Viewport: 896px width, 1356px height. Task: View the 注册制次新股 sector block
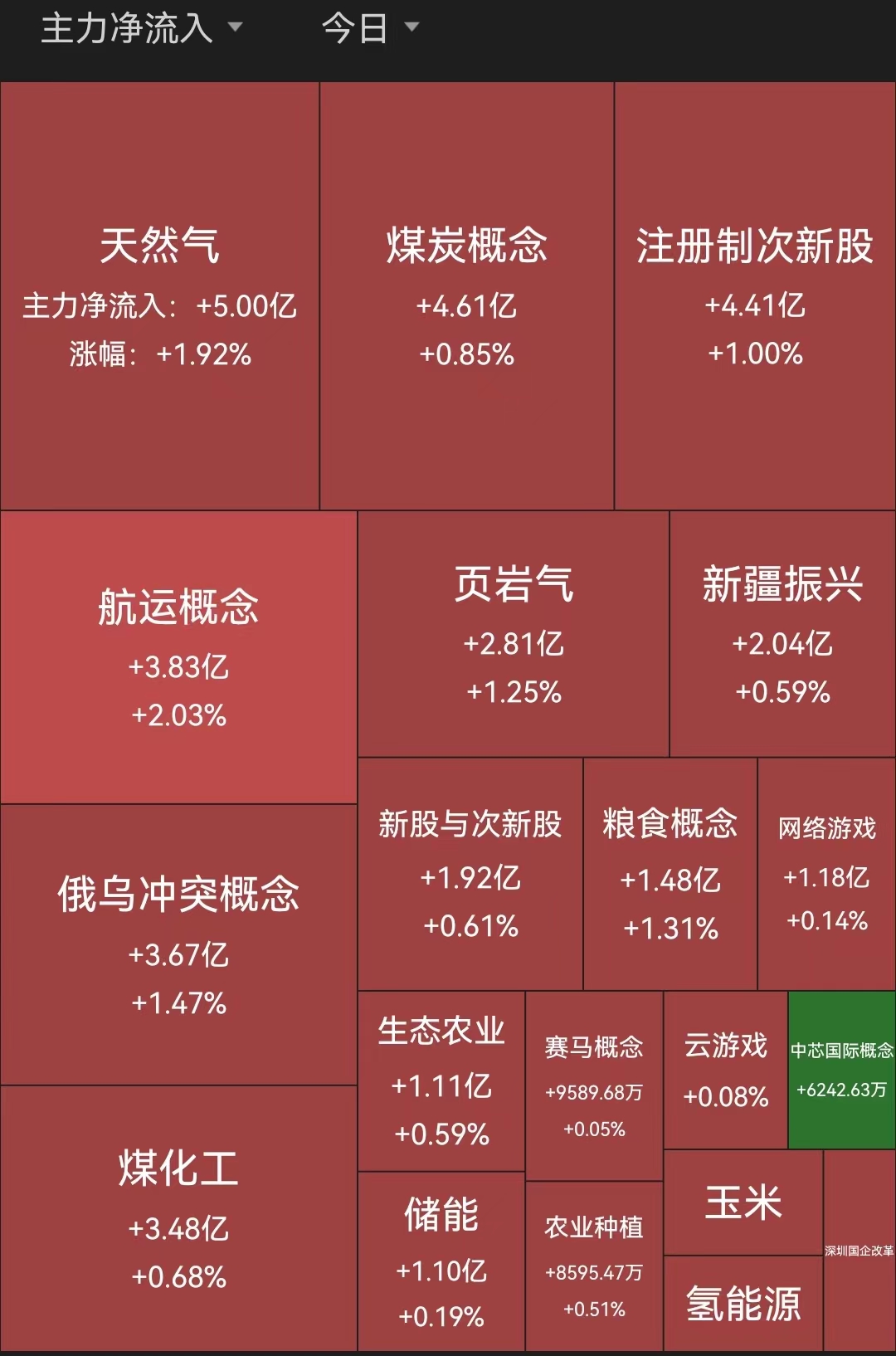(x=755, y=295)
